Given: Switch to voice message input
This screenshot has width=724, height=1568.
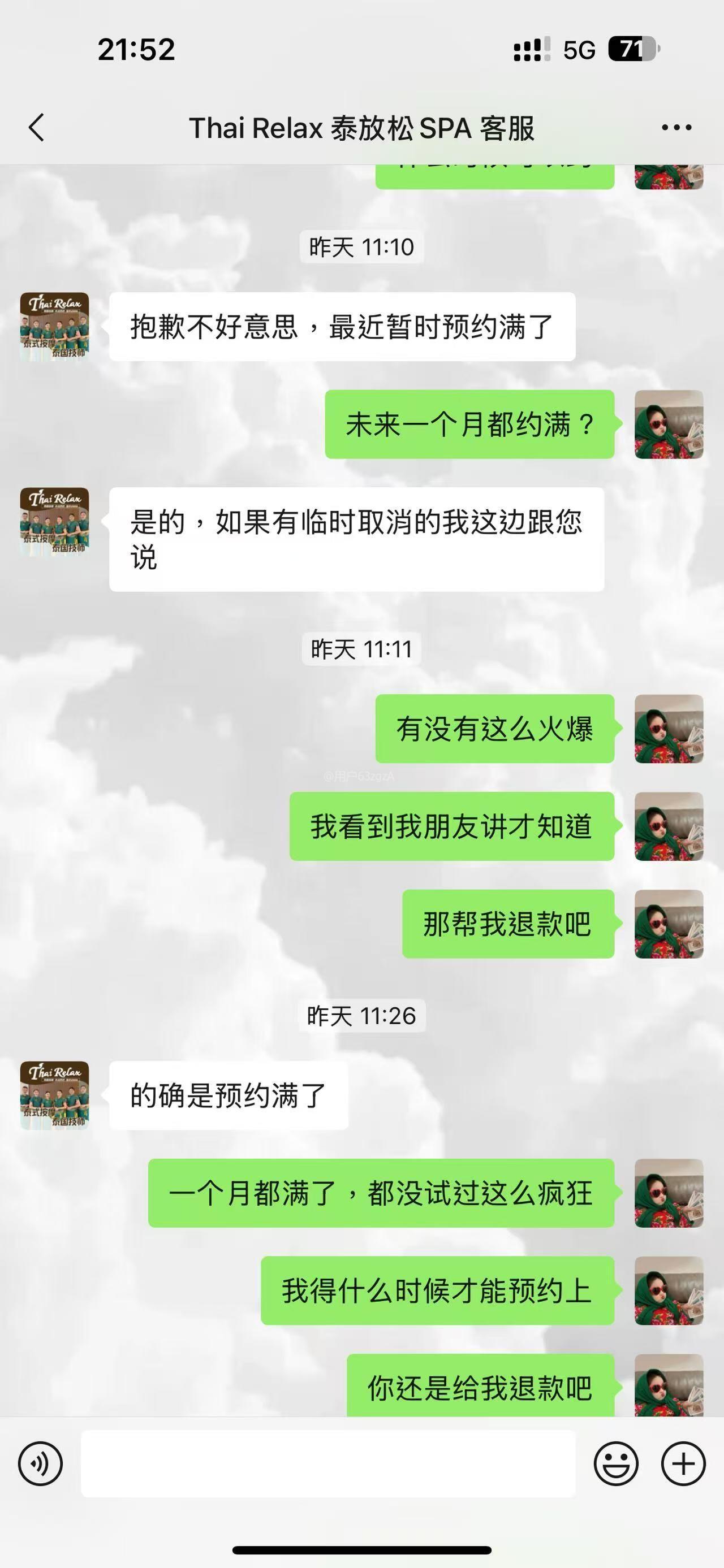Looking at the screenshot, I should [41, 1464].
